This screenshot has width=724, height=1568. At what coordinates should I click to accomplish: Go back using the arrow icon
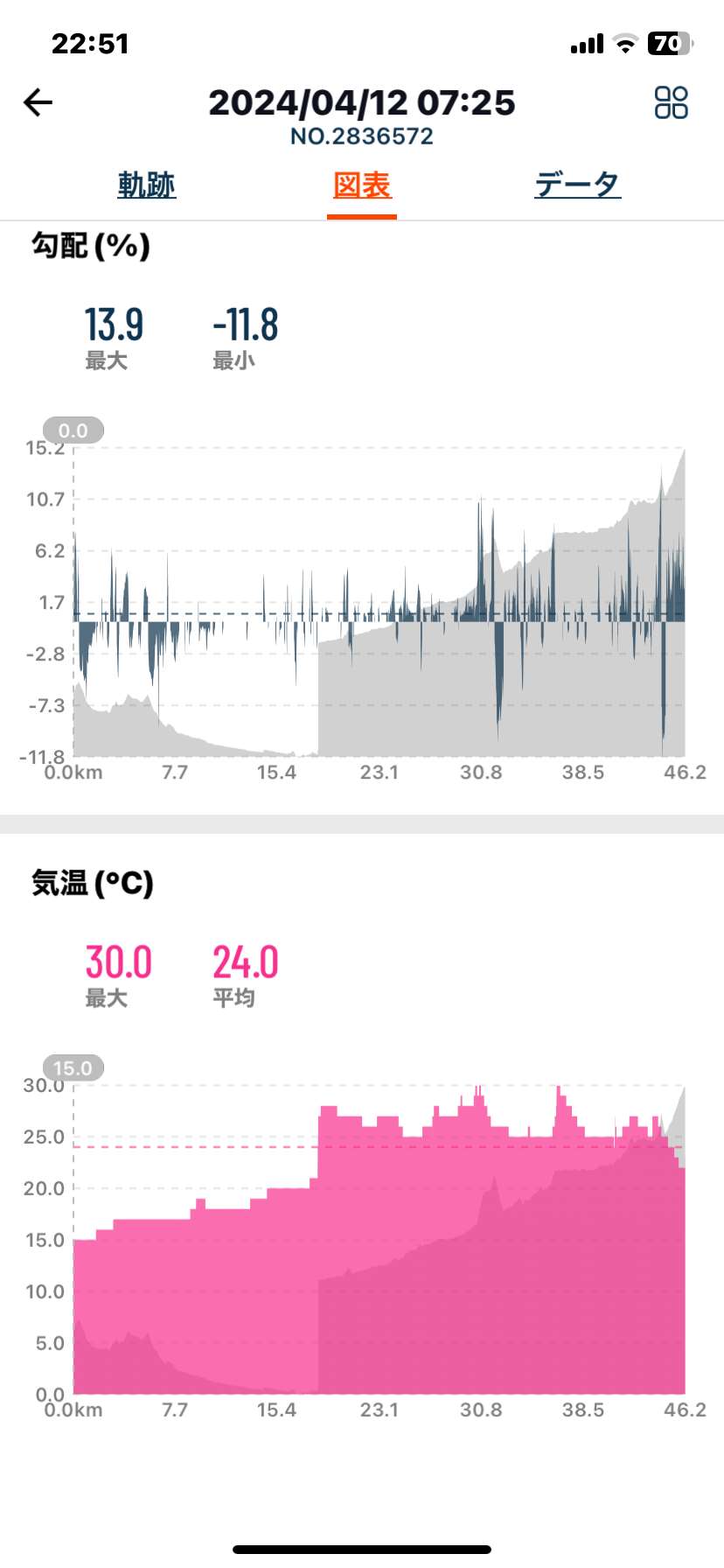38,102
